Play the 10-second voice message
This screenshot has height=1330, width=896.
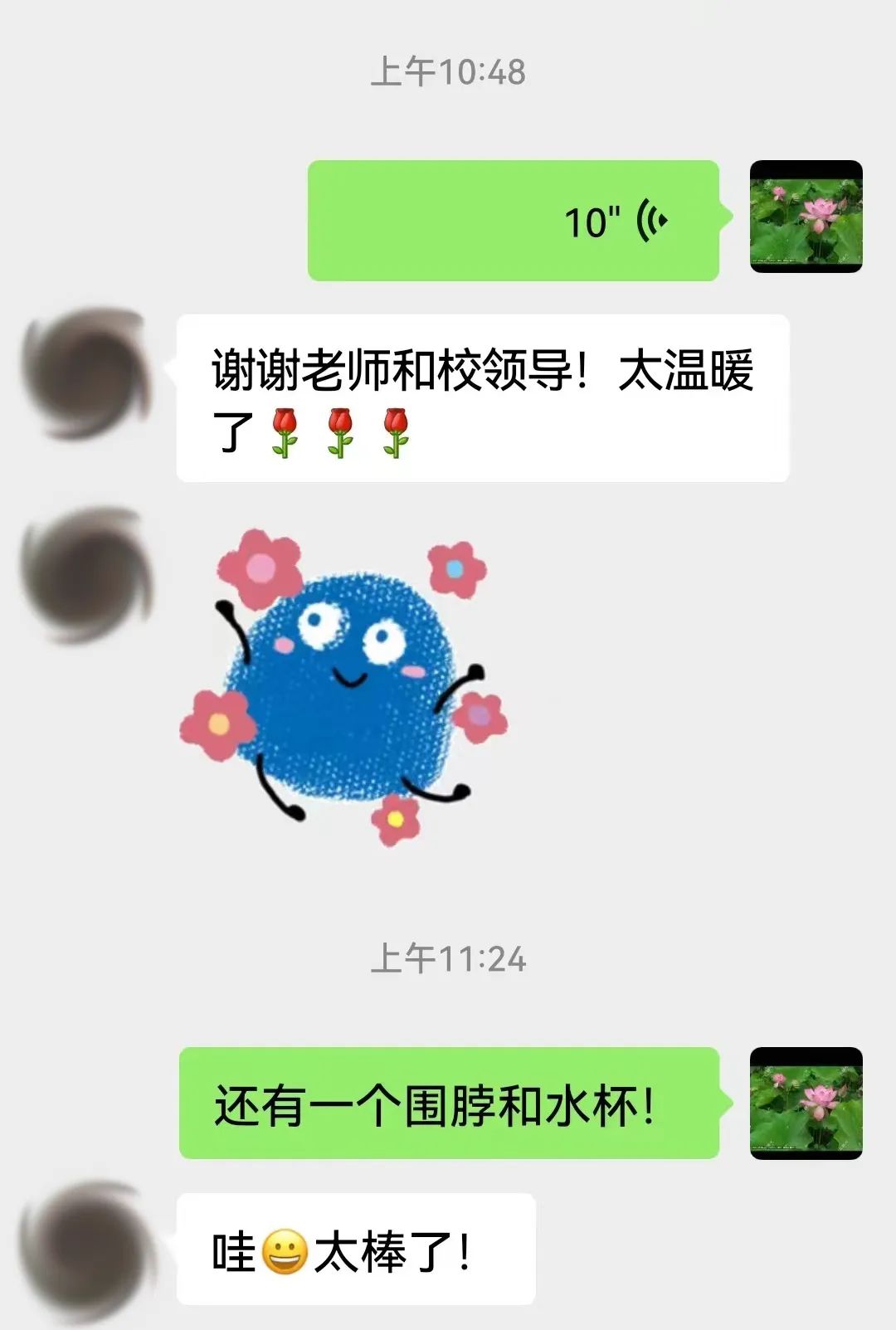tap(513, 221)
